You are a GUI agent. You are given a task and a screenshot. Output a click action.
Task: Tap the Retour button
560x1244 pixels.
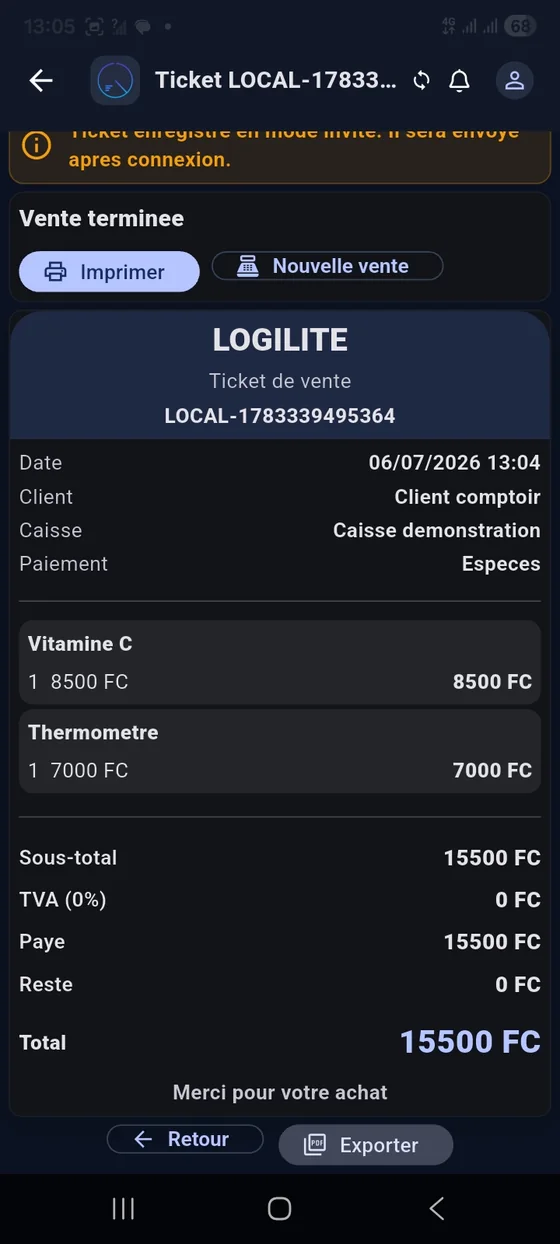click(185, 1139)
